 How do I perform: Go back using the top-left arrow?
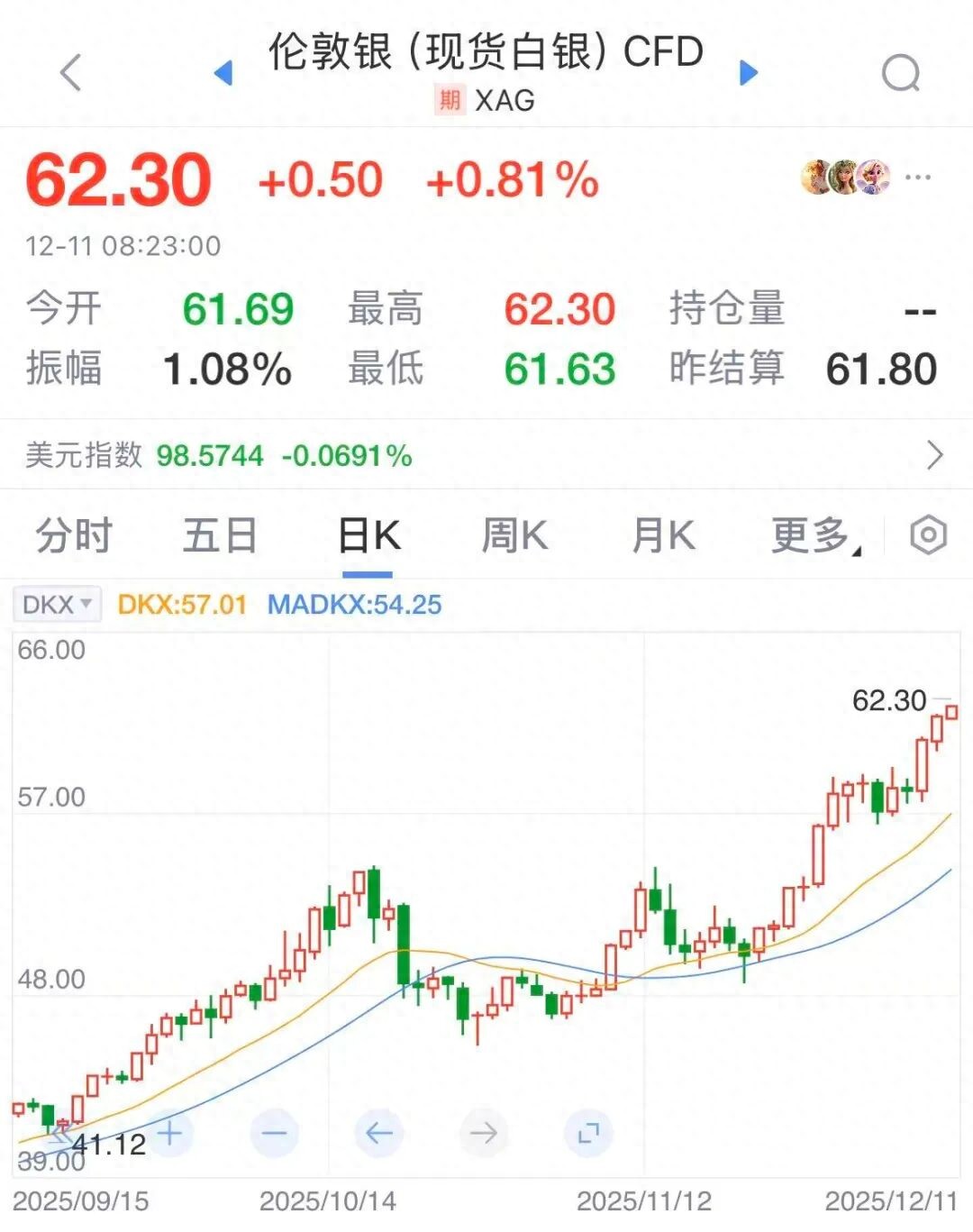(x=70, y=73)
